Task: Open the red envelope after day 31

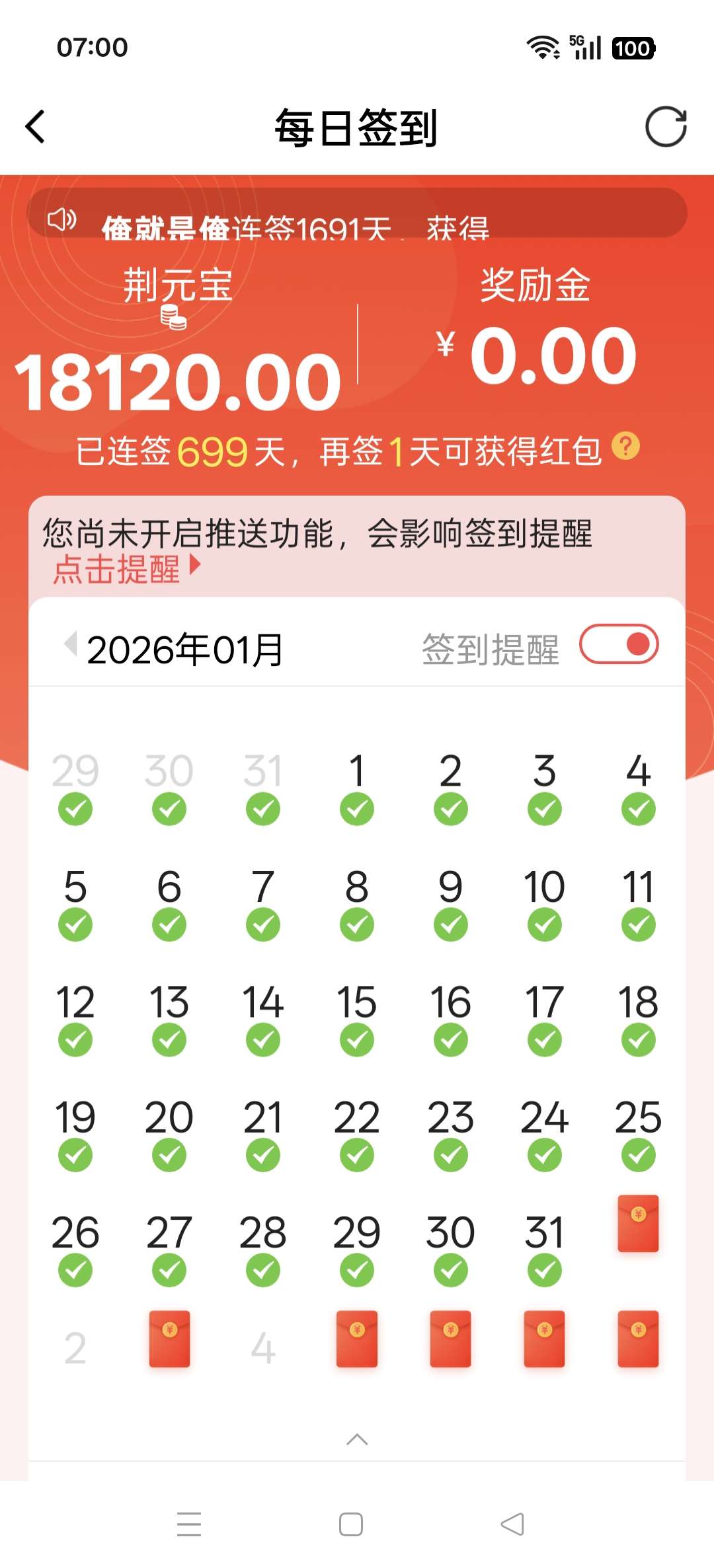Action: pyautogui.click(x=638, y=1224)
